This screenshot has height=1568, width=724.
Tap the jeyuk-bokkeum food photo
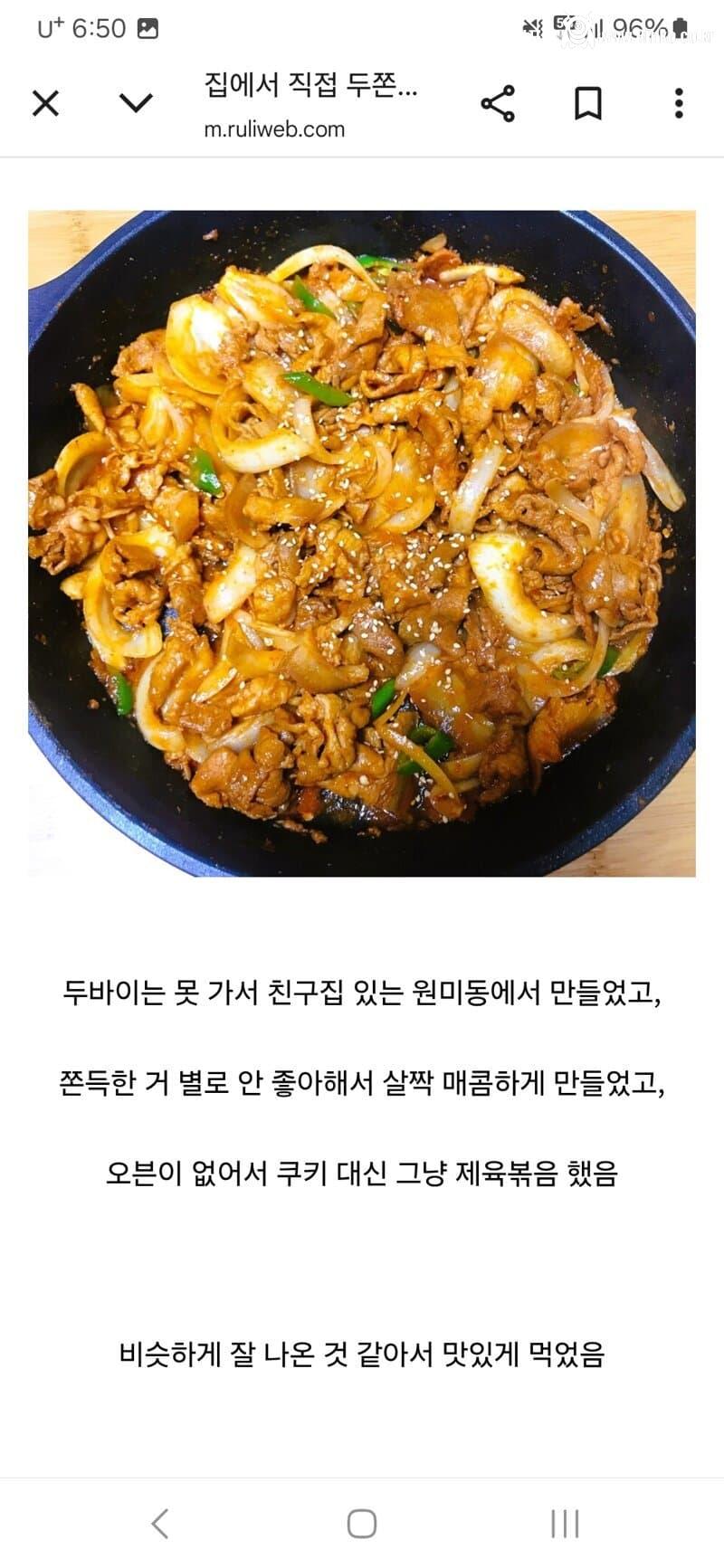coord(362,543)
